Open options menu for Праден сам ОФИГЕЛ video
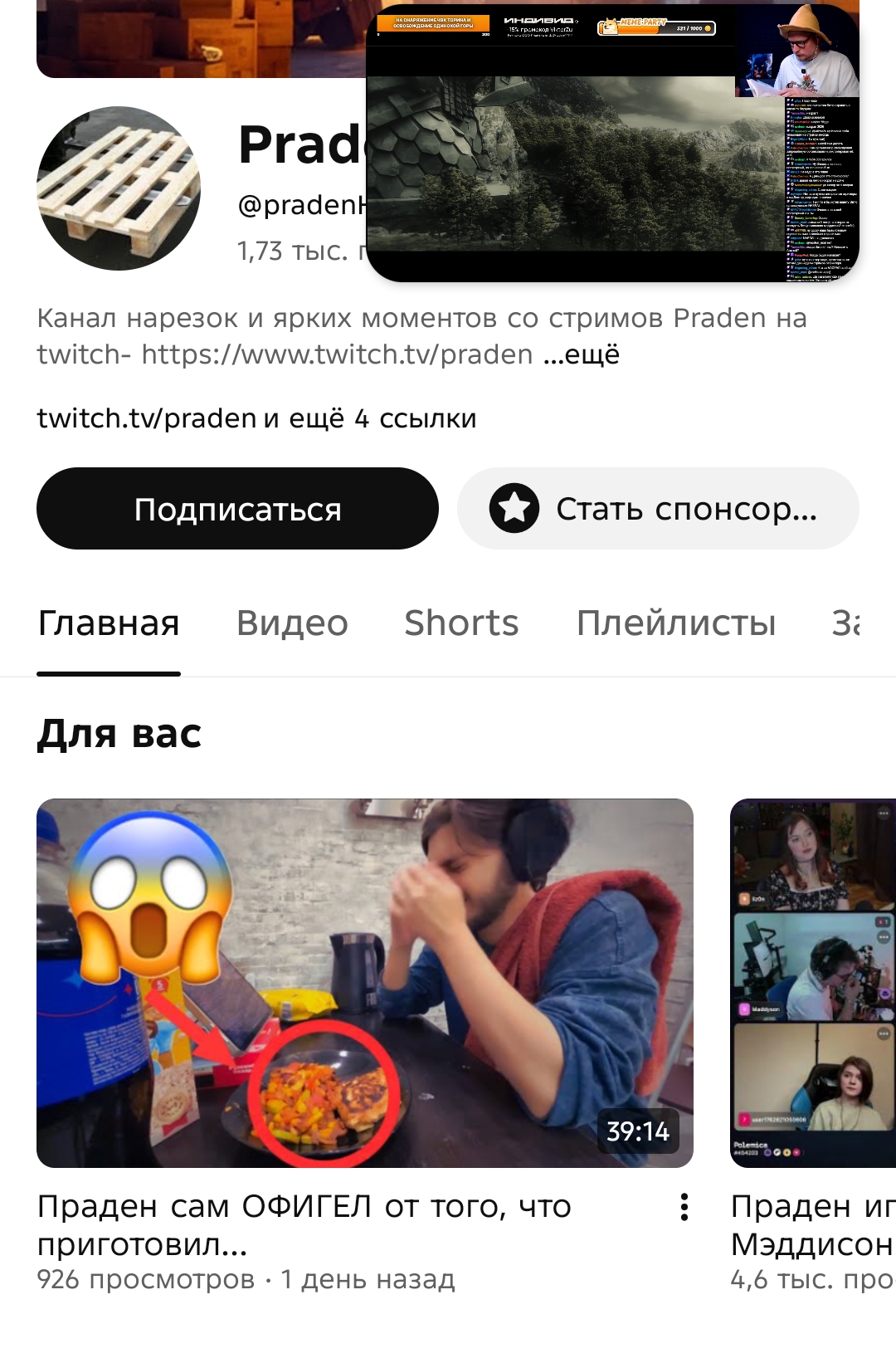The width and height of the screenshot is (896, 1363). 684,1207
